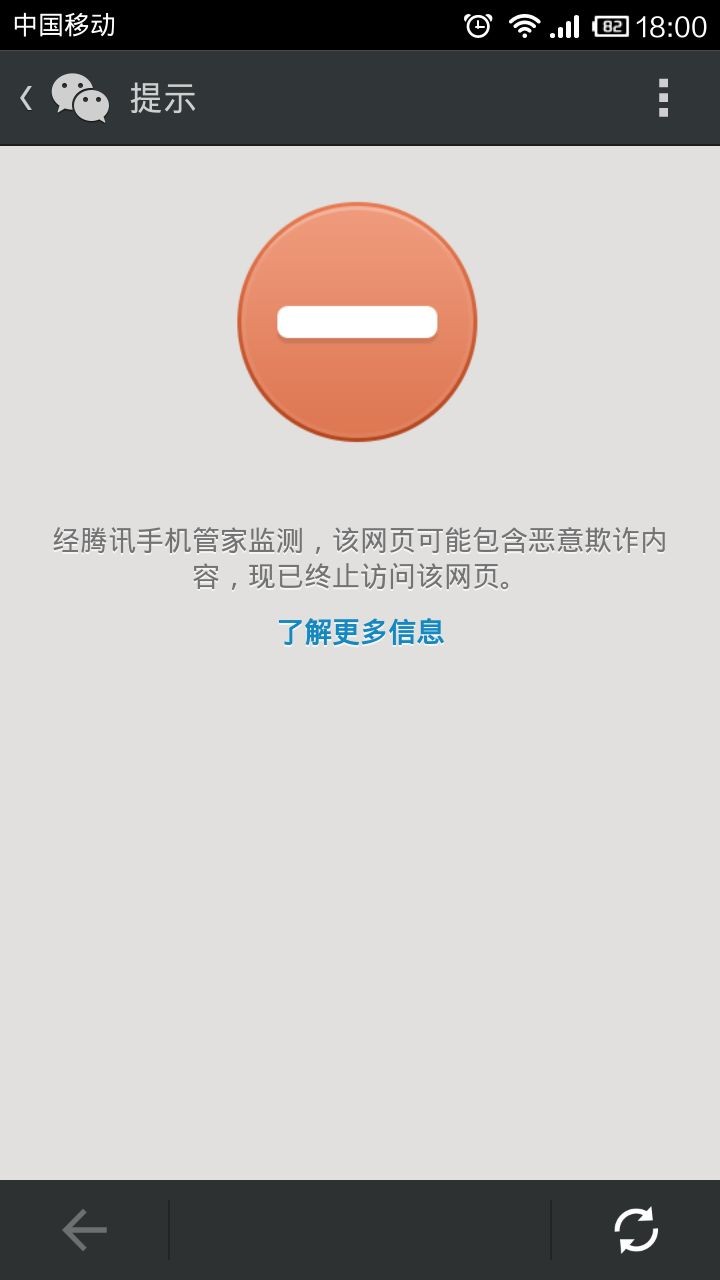The width and height of the screenshot is (720, 1280).
Task: Open the three-dot overflow menu
Action: [x=663, y=98]
